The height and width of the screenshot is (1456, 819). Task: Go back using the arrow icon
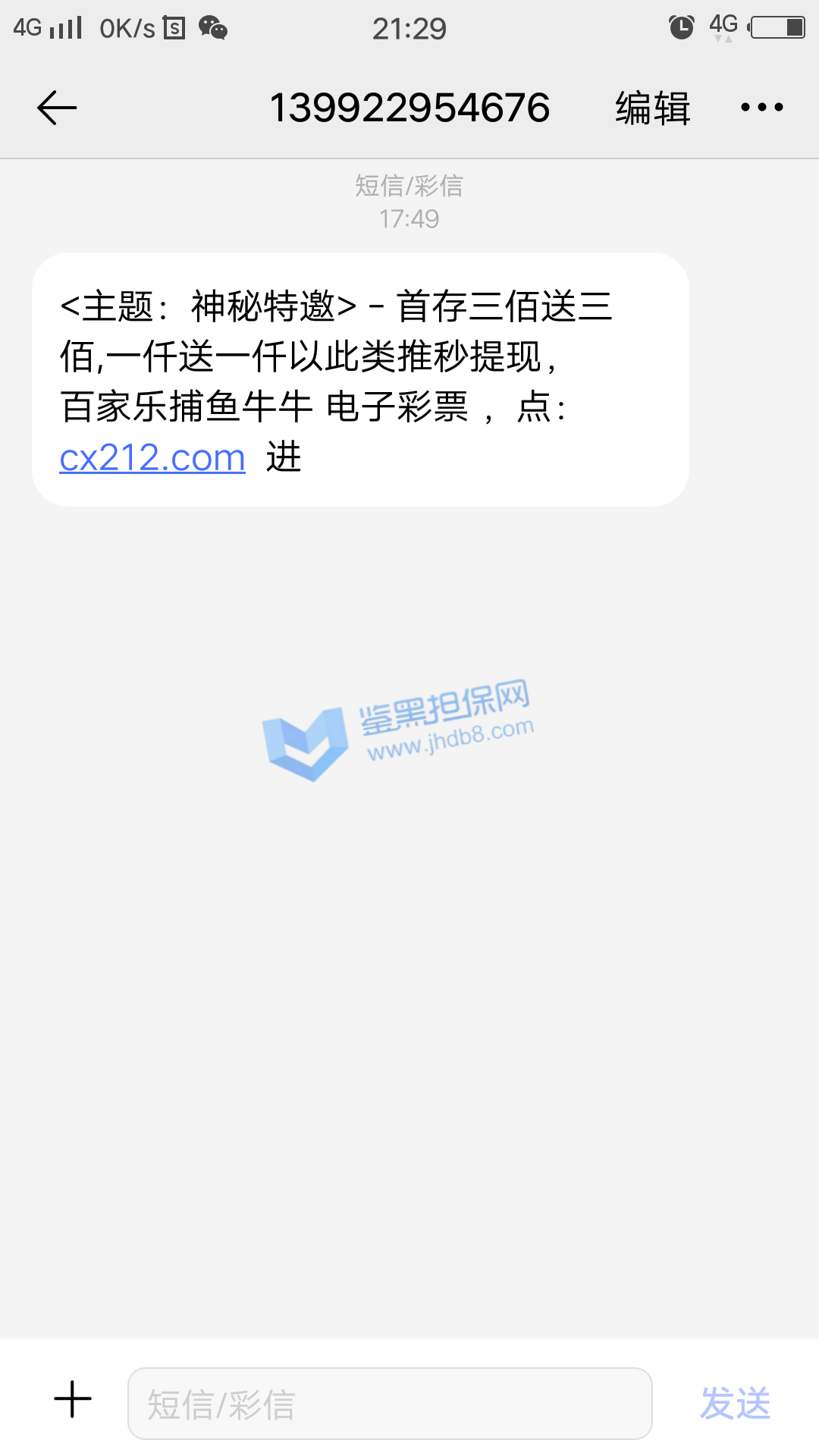pos(57,108)
